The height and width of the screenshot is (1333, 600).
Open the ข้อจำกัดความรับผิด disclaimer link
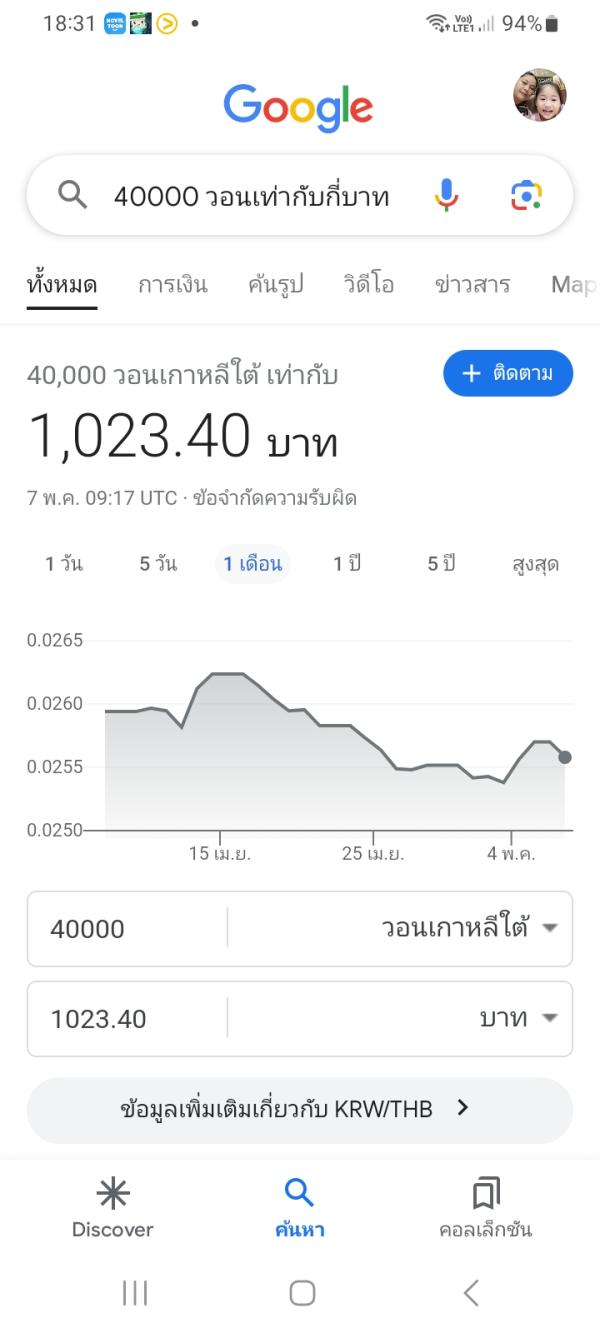pyautogui.click(x=275, y=498)
